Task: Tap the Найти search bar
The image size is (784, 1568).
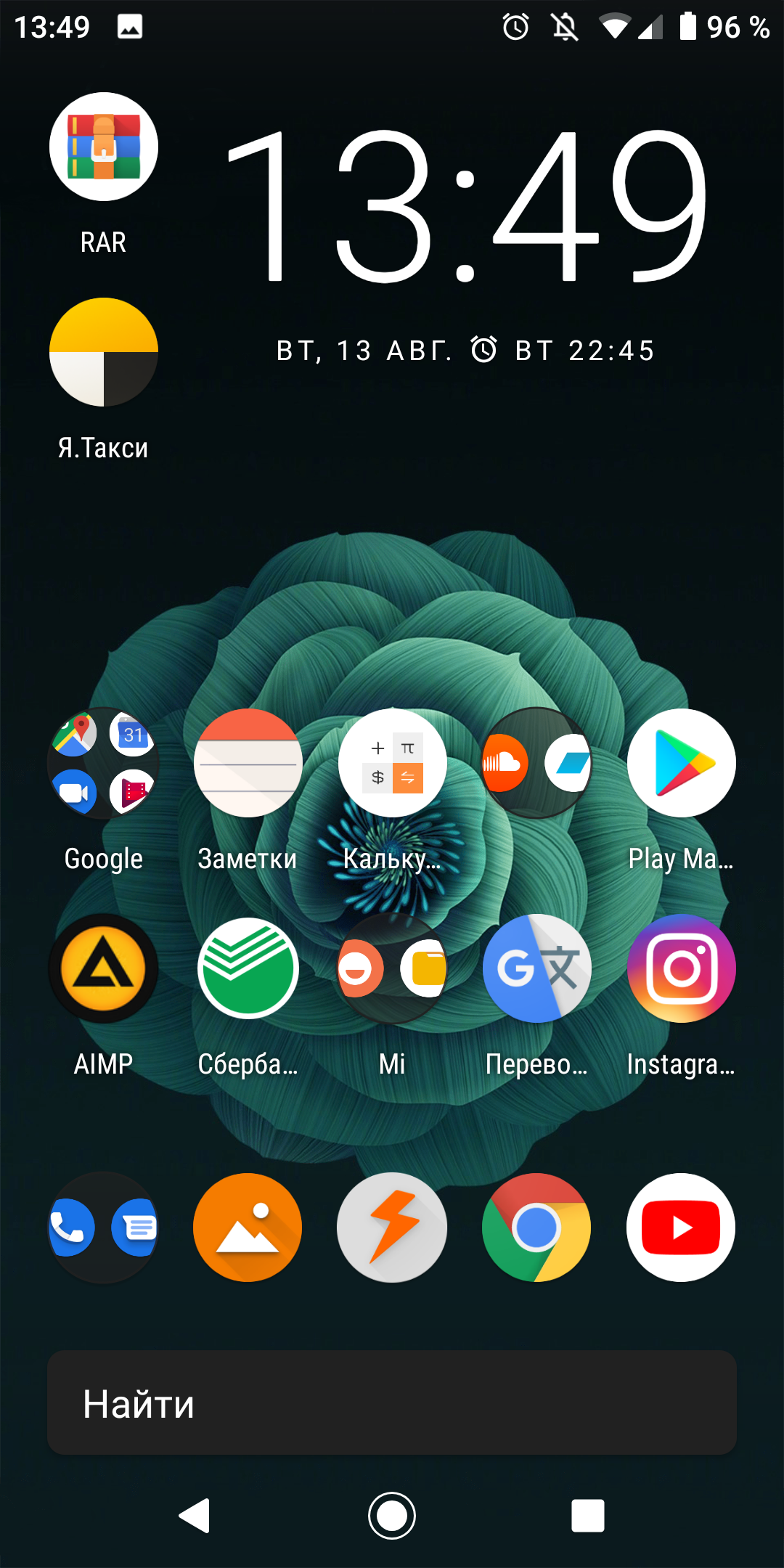Action: [392, 1402]
